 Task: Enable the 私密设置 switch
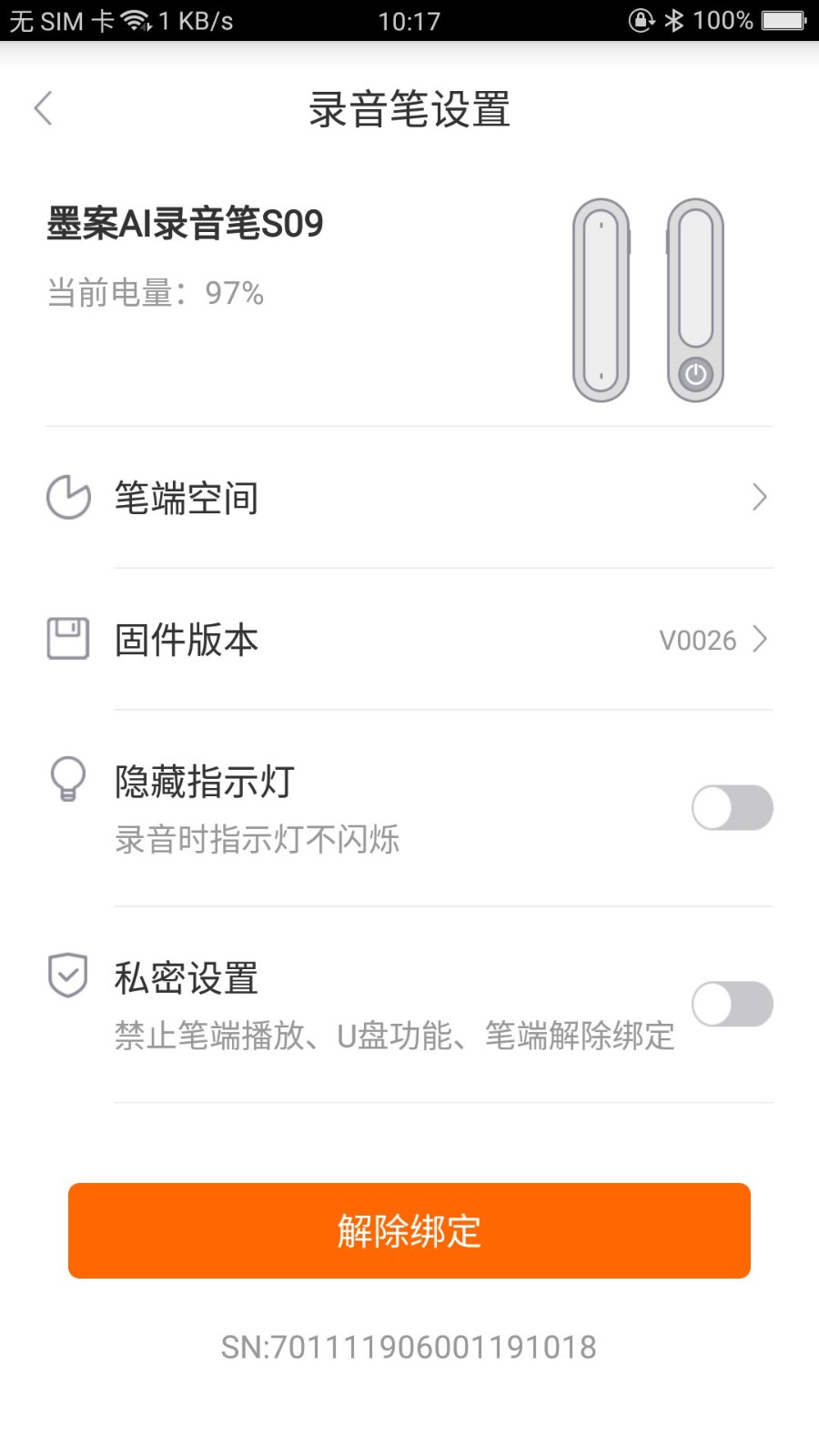(x=732, y=1004)
